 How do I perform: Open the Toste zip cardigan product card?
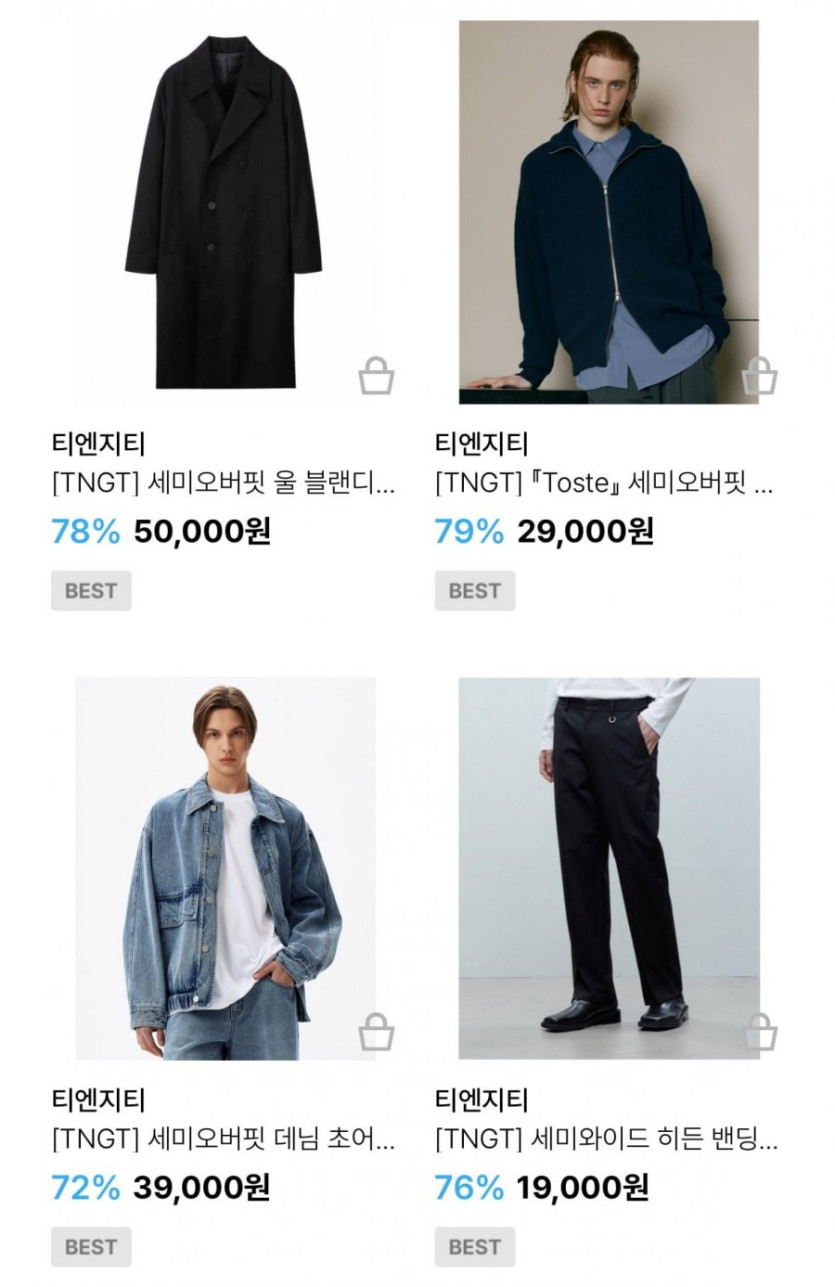point(608,212)
